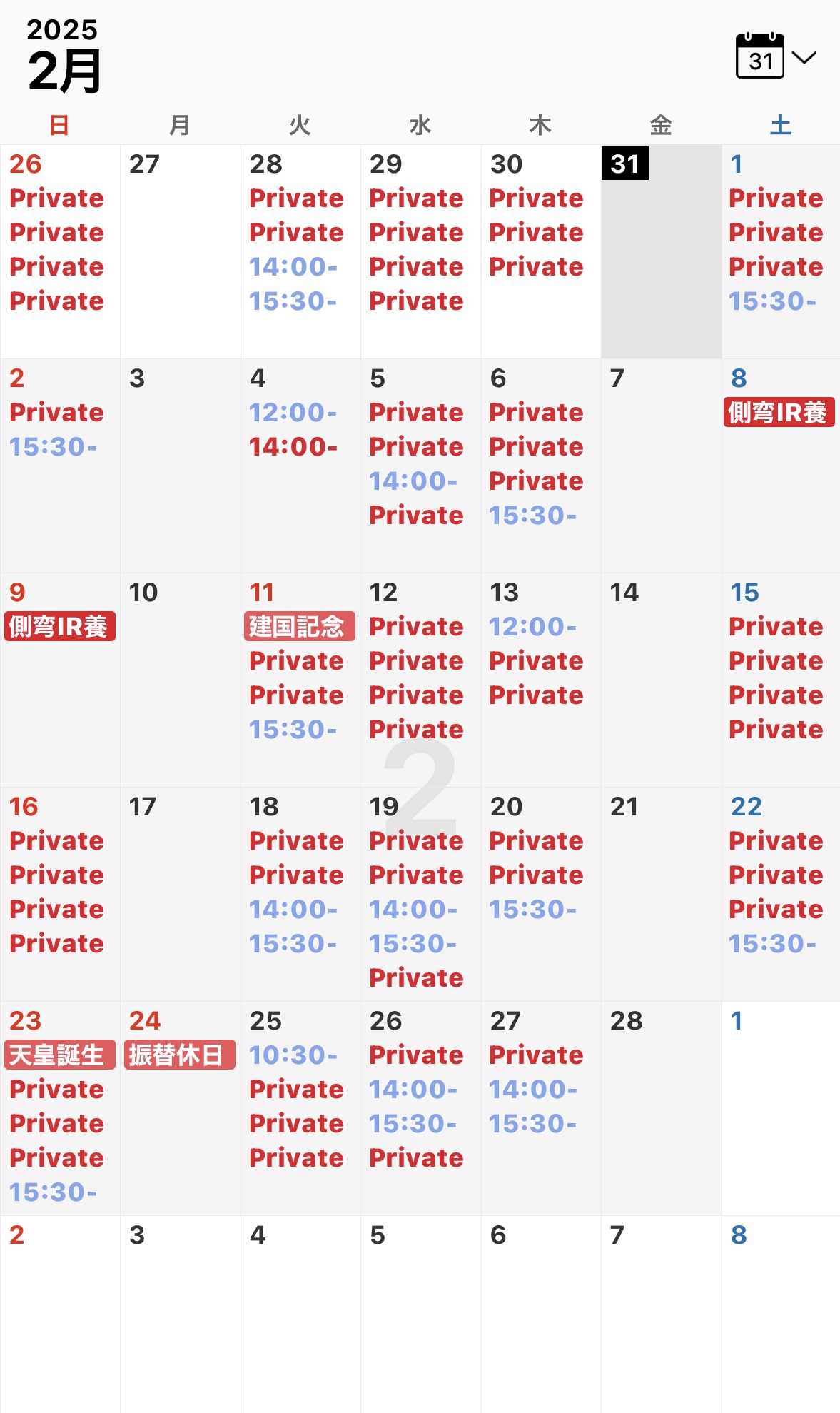The height and width of the screenshot is (1413, 840).
Task: Open February 8 with the 側弯IR養 event
Action: pos(781,466)
